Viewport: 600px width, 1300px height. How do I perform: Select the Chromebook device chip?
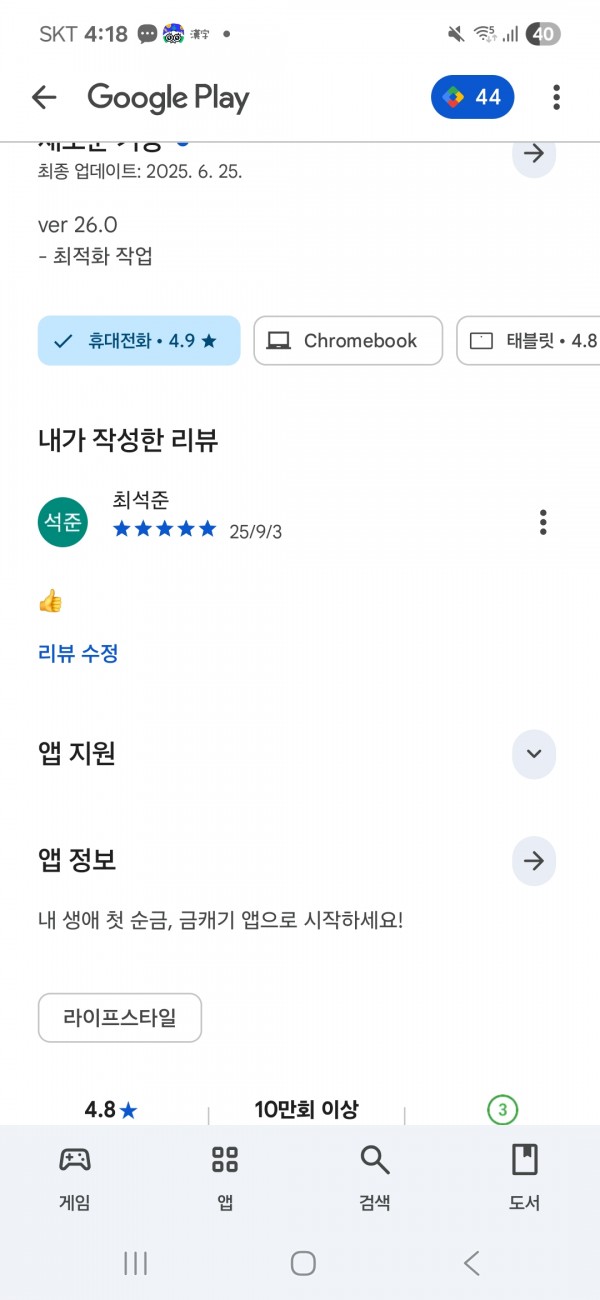click(x=348, y=341)
